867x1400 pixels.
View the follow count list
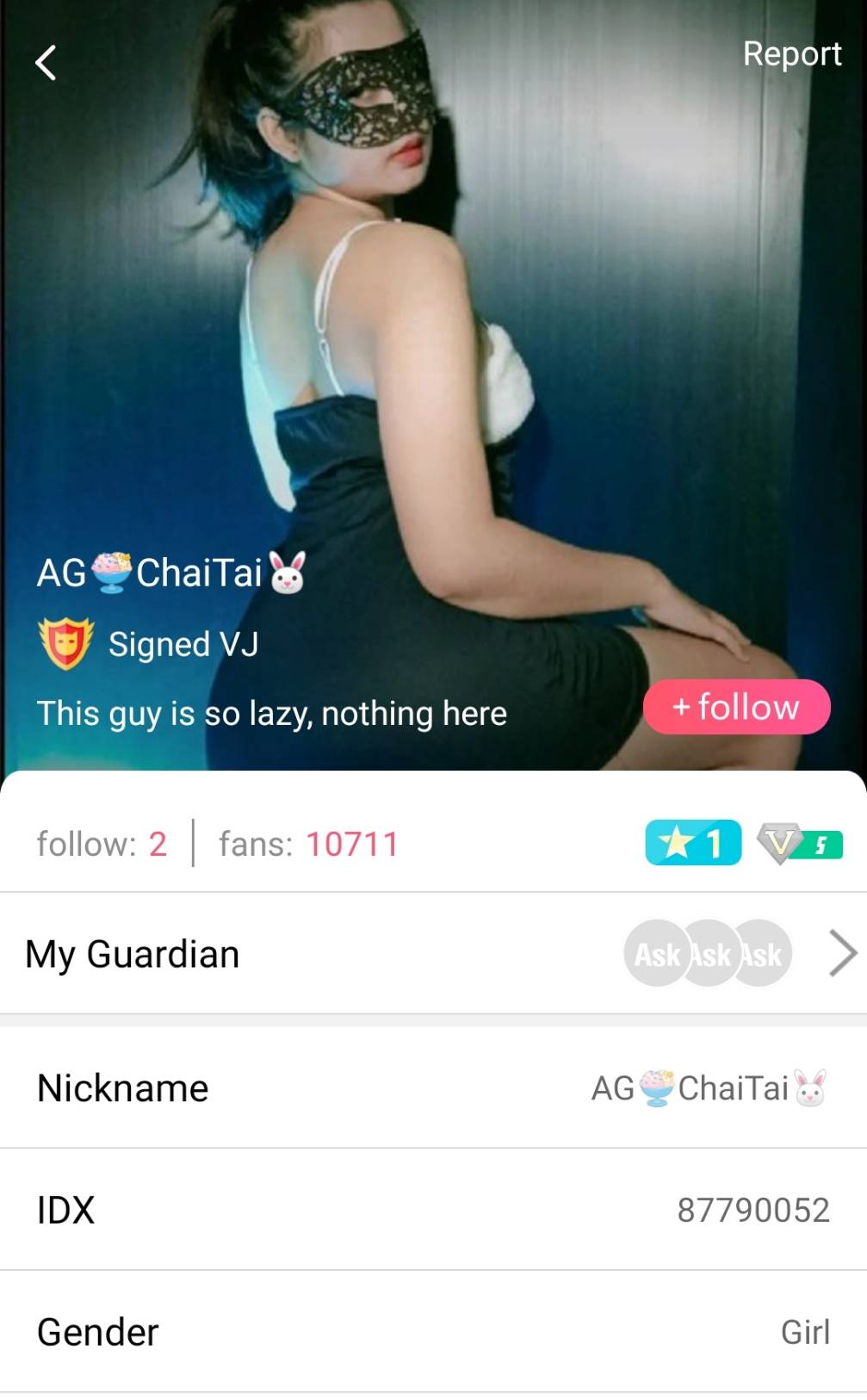click(x=102, y=844)
